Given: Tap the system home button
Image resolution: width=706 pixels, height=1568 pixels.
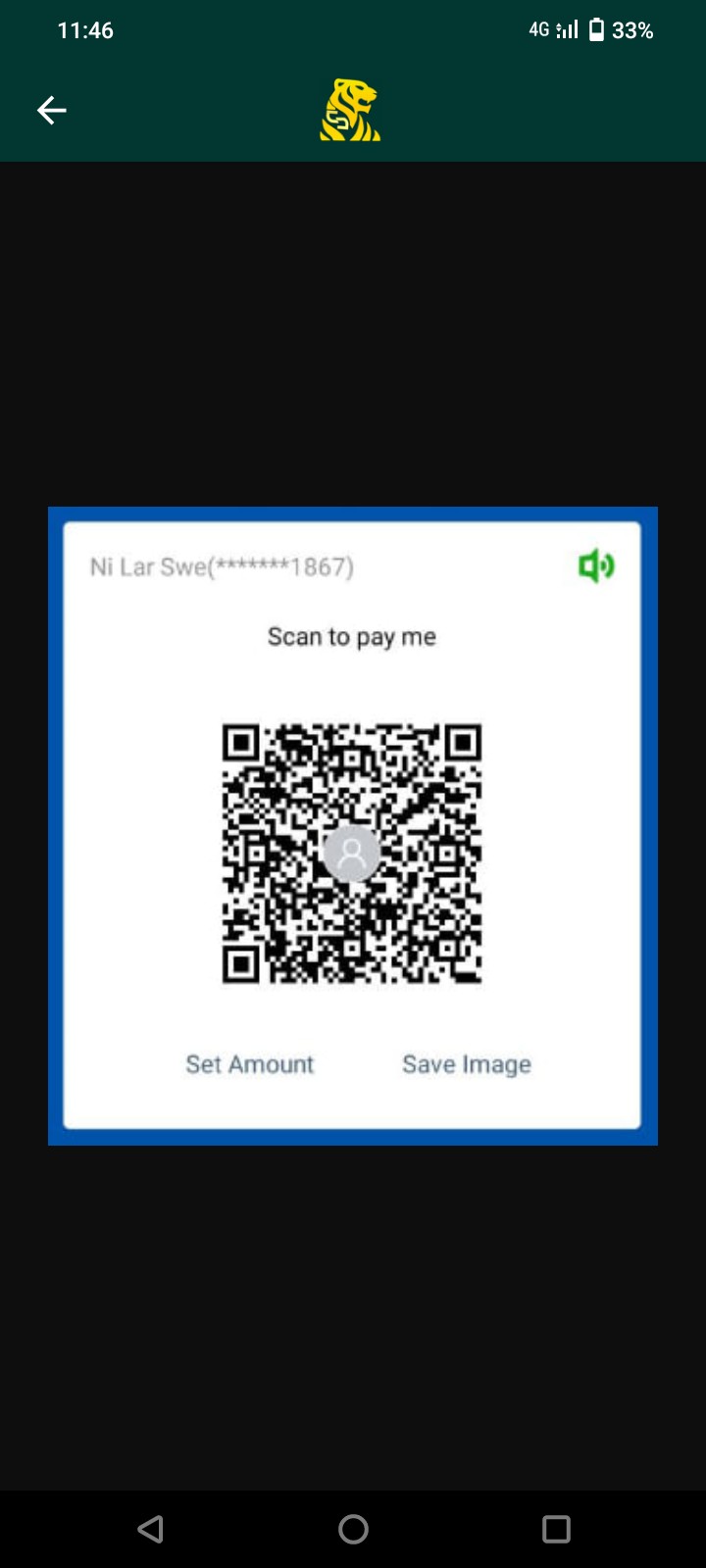Looking at the screenshot, I should (353, 1529).
